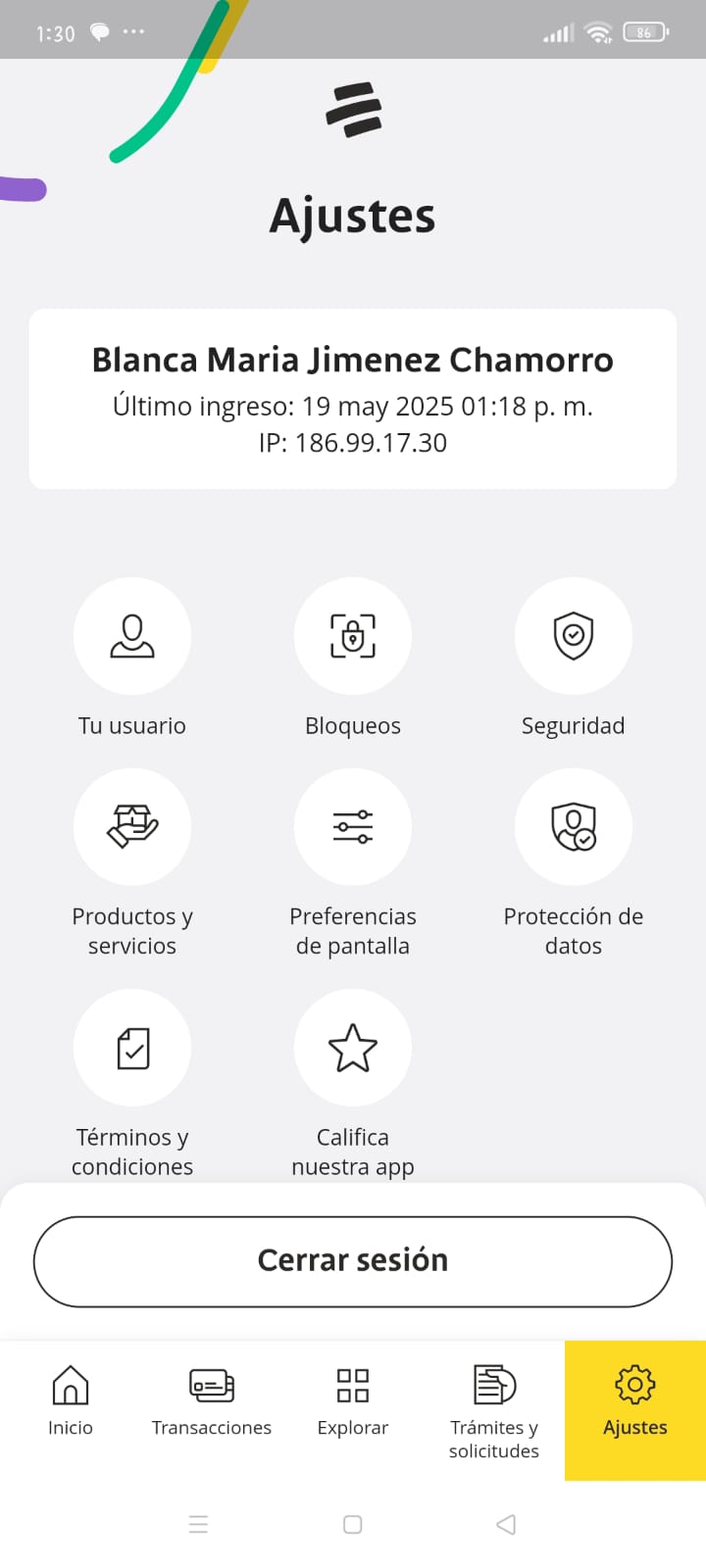Viewport: 706px width, 1568px height.
Task: Go to the Explorar tab
Action: [353, 1401]
